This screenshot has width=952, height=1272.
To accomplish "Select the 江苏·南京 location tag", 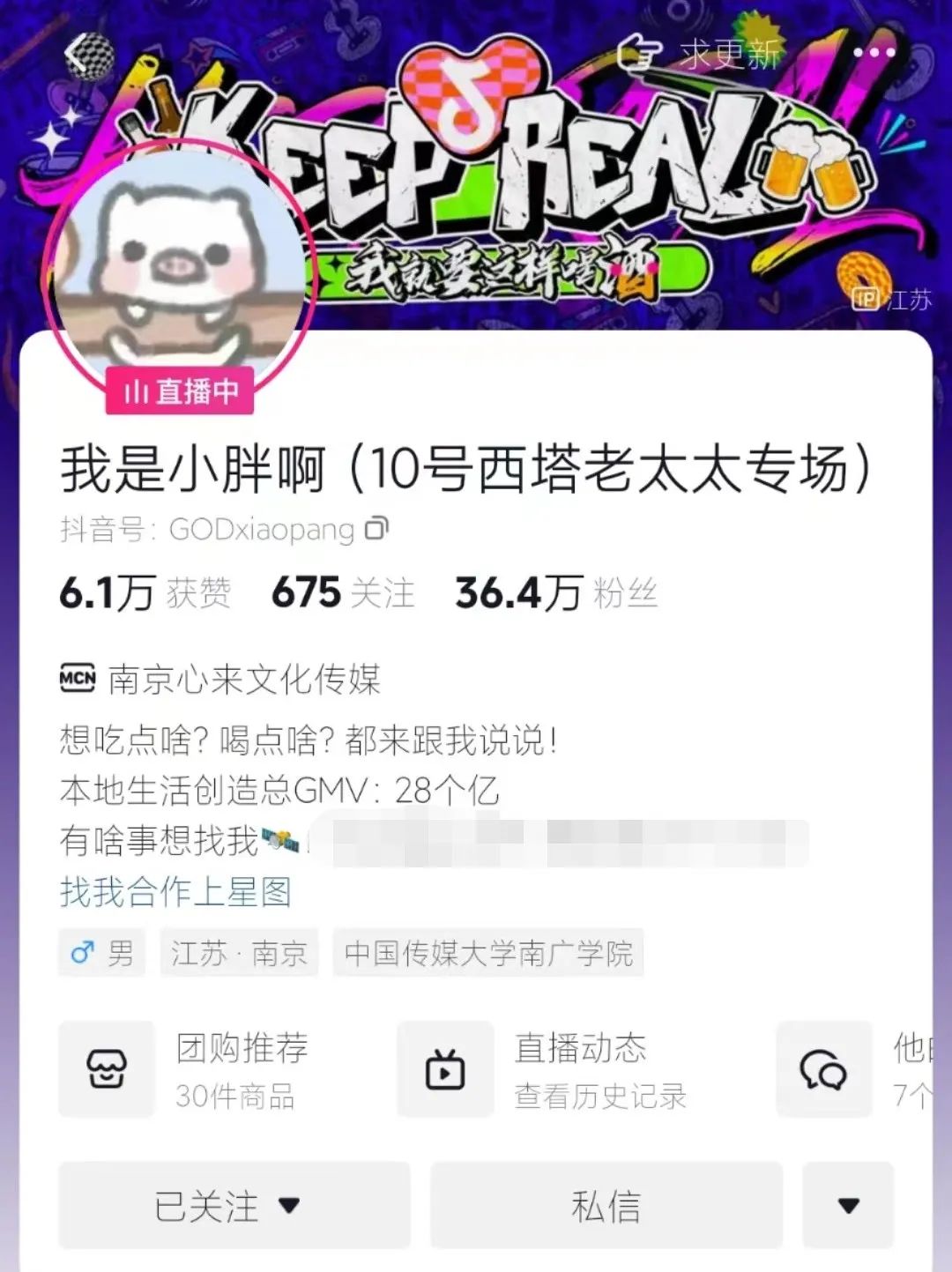I will click(240, 953).
